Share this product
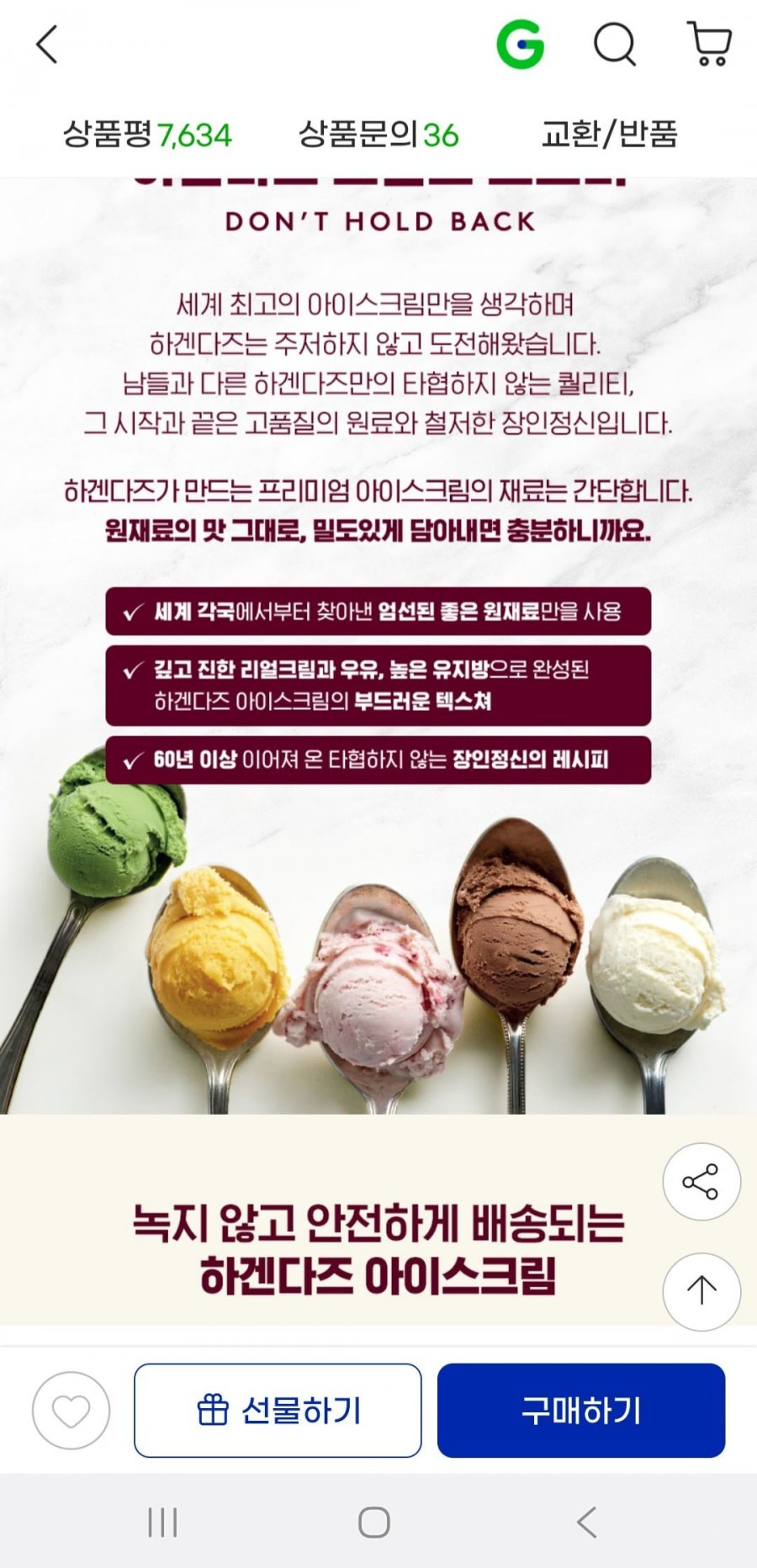Viewport: 757px width, 1568px height. coord(701,1182)
